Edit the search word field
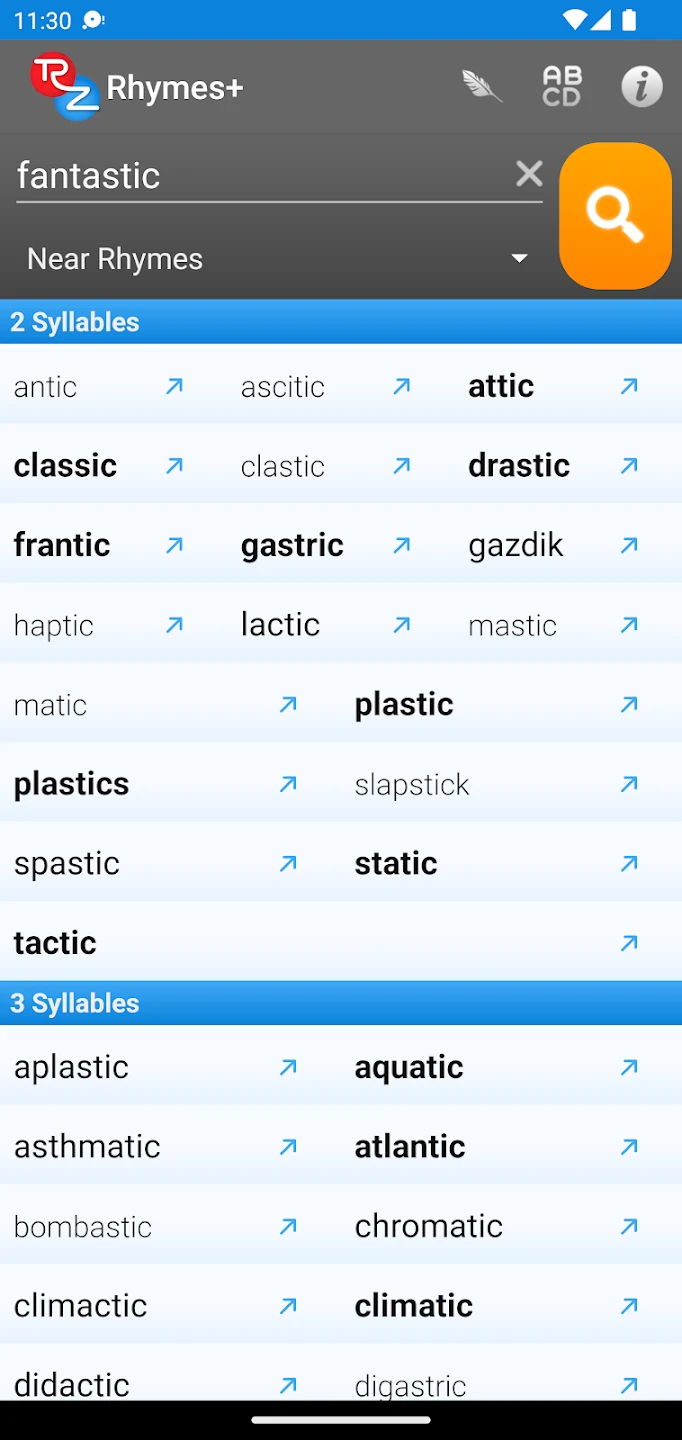The image size is (682, 1440). pyautogui.click(x=260, y=176)
